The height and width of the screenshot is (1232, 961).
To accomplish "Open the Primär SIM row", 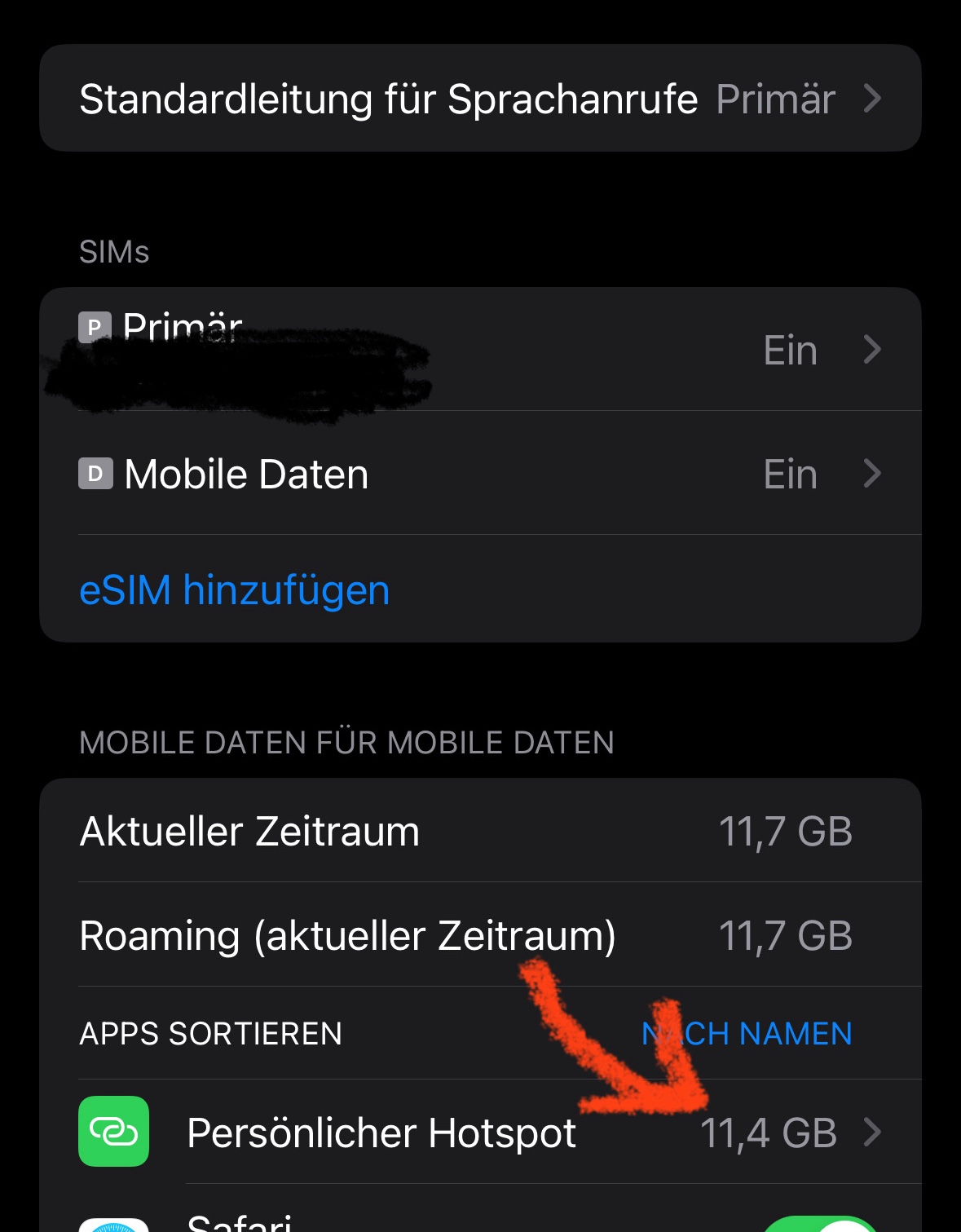I will (479, 350).
